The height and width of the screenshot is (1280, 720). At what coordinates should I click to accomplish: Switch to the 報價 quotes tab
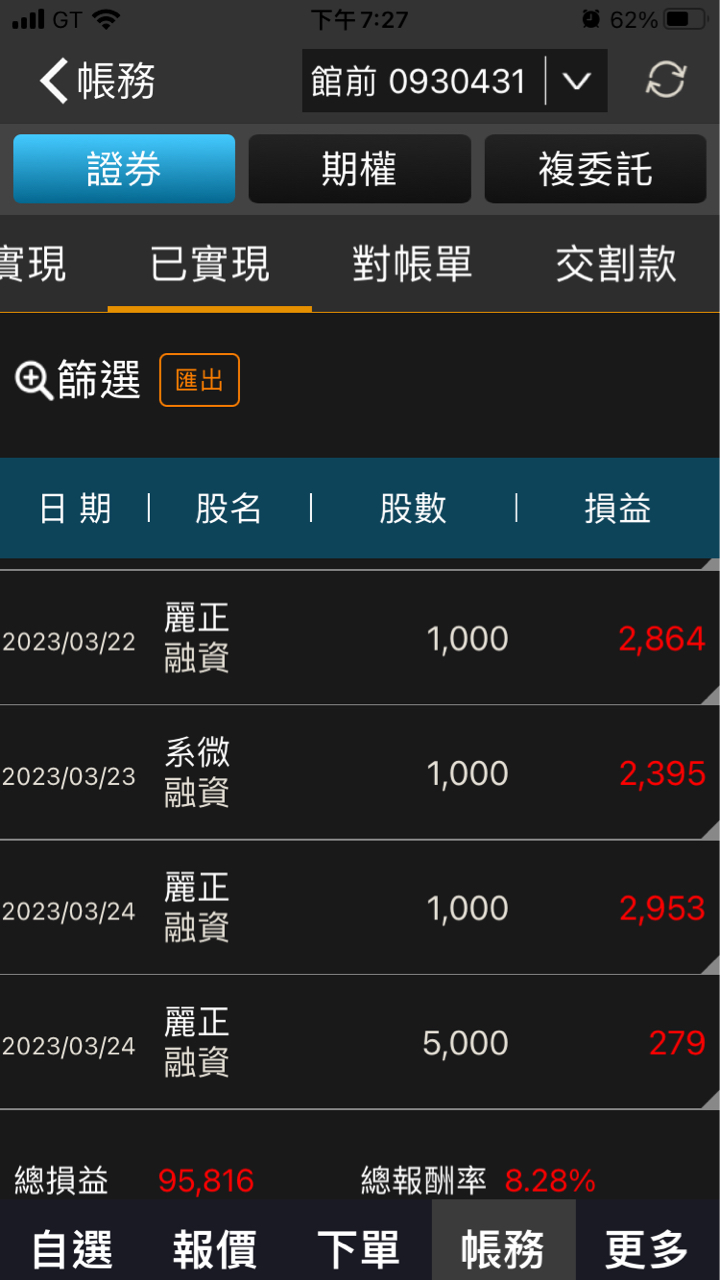point(215,1248)
